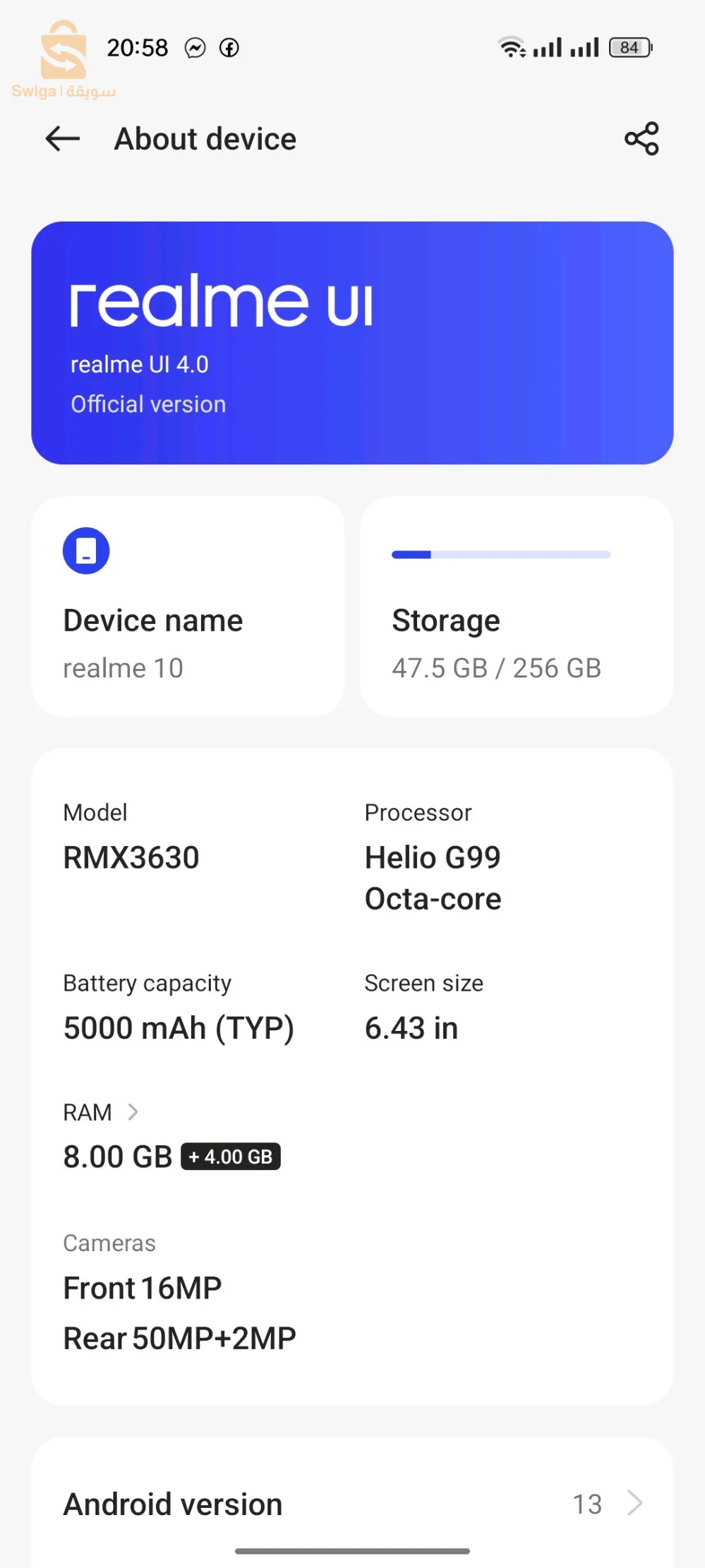
Task: Open the Storage card
Action: (x=517, y=607)
